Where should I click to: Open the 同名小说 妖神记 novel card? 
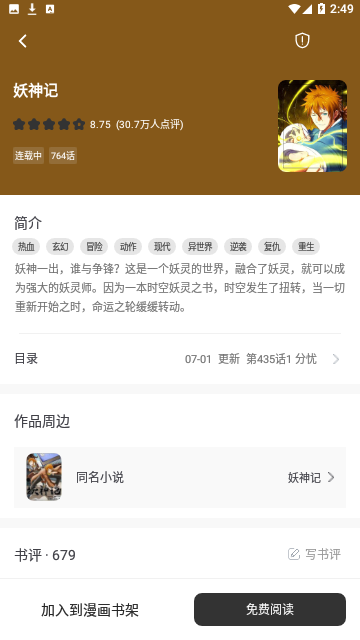[x=180, y=477]
